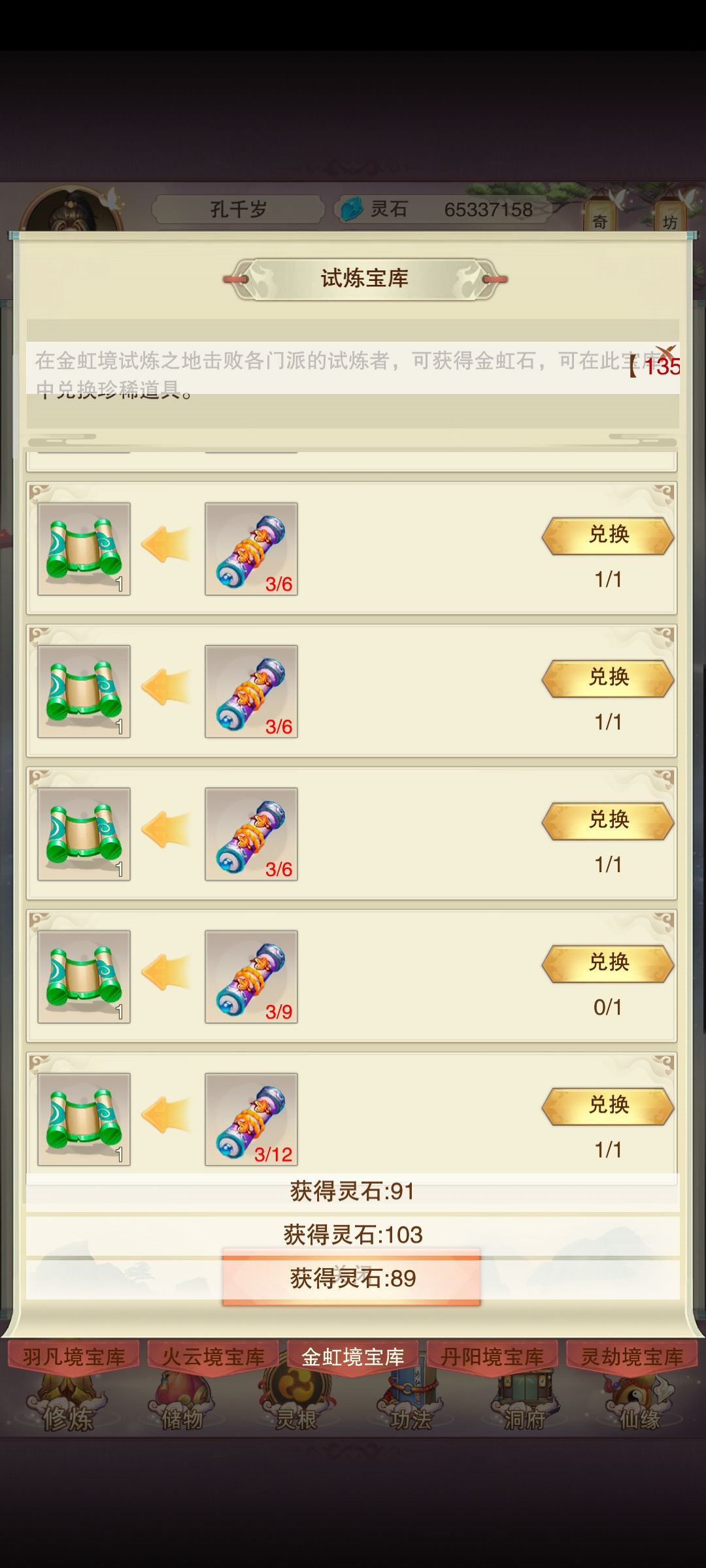Image resolution: width=706 pixels, height=1568 pixels.
Task: Switch to 火云境宝库 tab
Action: [x=213, y=1356]
